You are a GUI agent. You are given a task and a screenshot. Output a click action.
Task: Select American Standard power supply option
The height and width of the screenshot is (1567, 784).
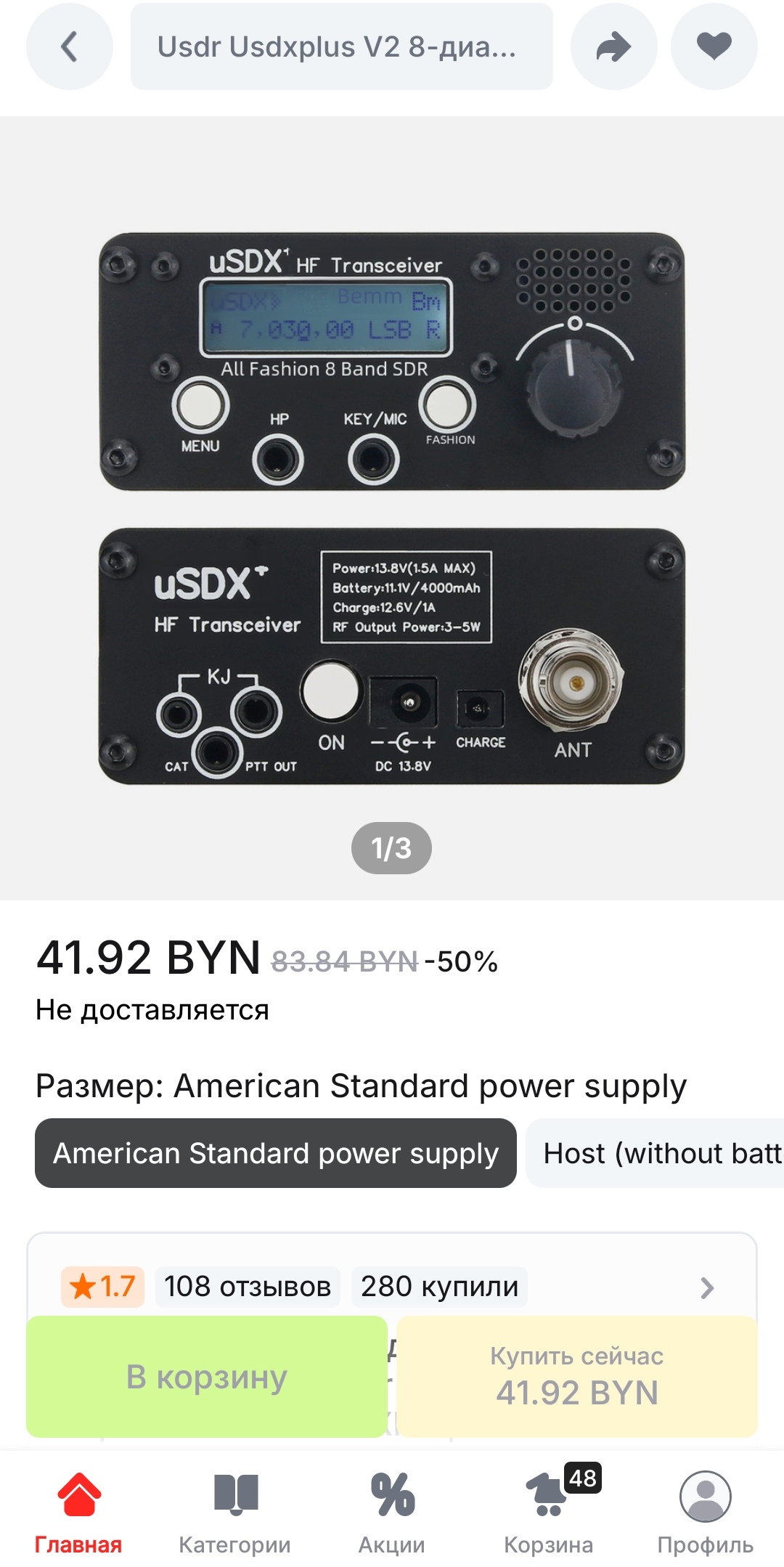(275, 1153)
